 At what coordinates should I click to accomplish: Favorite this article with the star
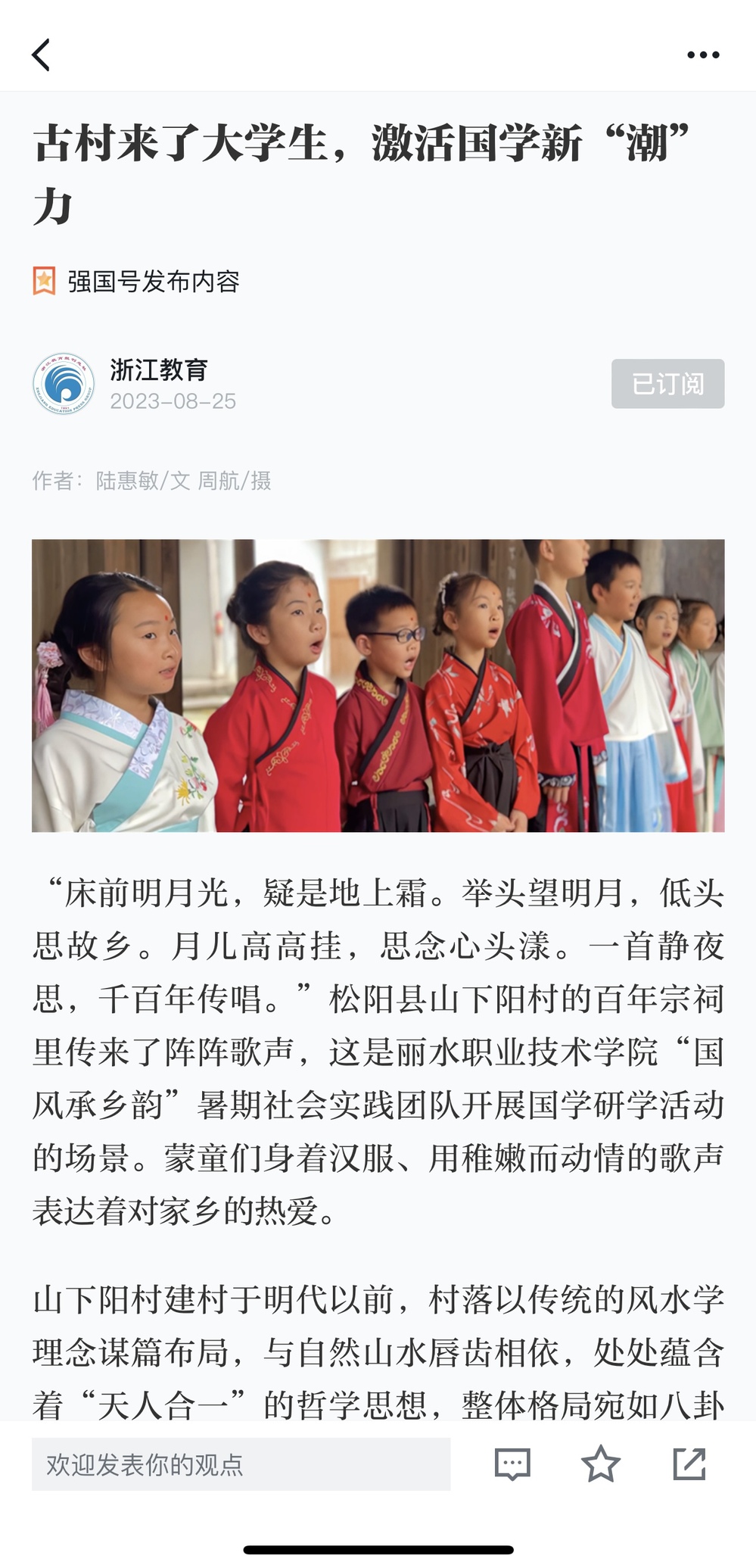(600, 1464)
